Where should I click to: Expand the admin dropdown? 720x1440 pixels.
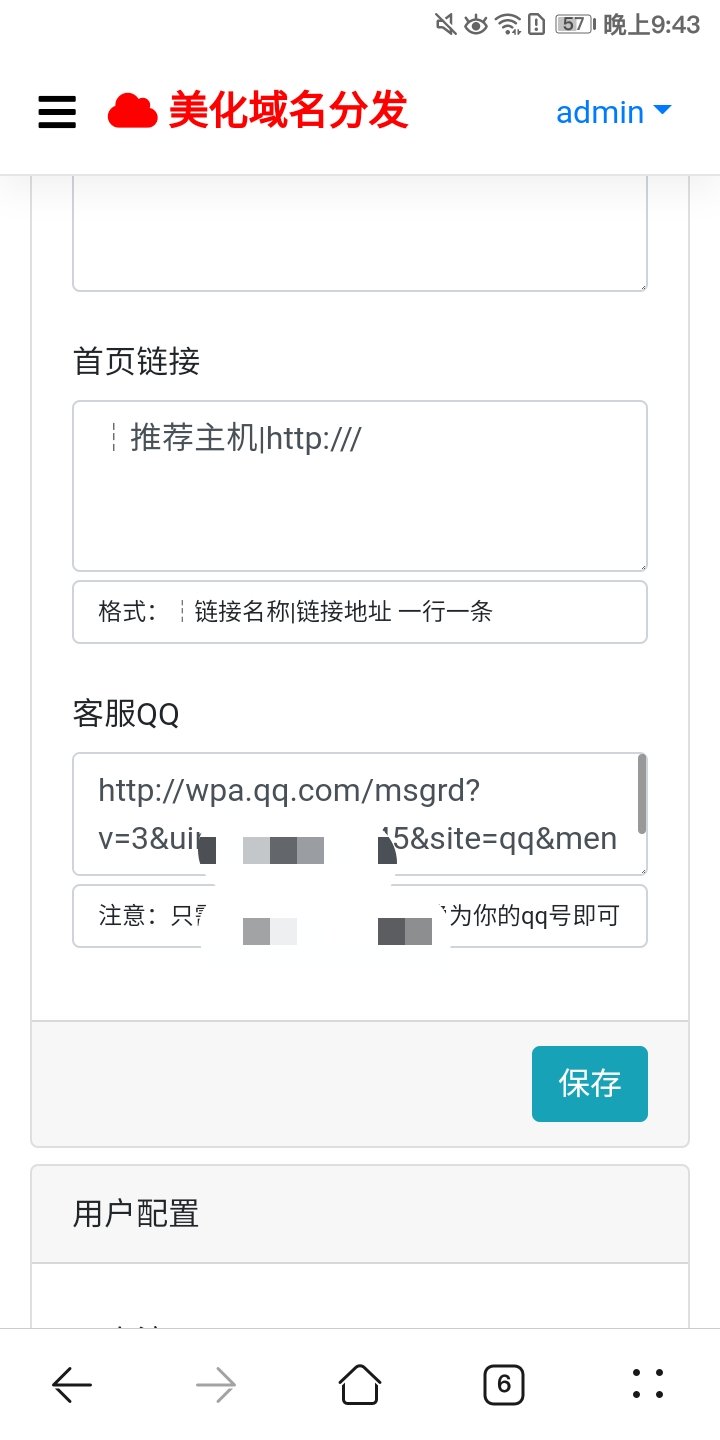click(614, 112)
